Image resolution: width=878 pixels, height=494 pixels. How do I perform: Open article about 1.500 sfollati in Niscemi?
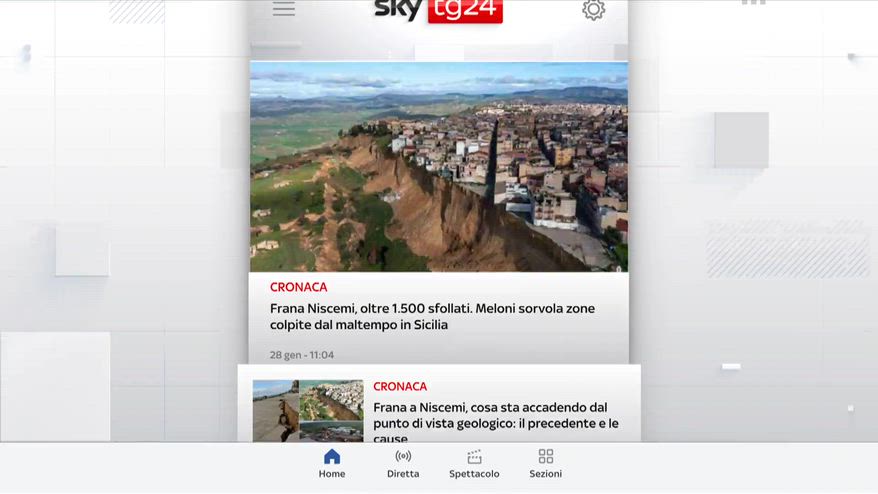point(432,316)
